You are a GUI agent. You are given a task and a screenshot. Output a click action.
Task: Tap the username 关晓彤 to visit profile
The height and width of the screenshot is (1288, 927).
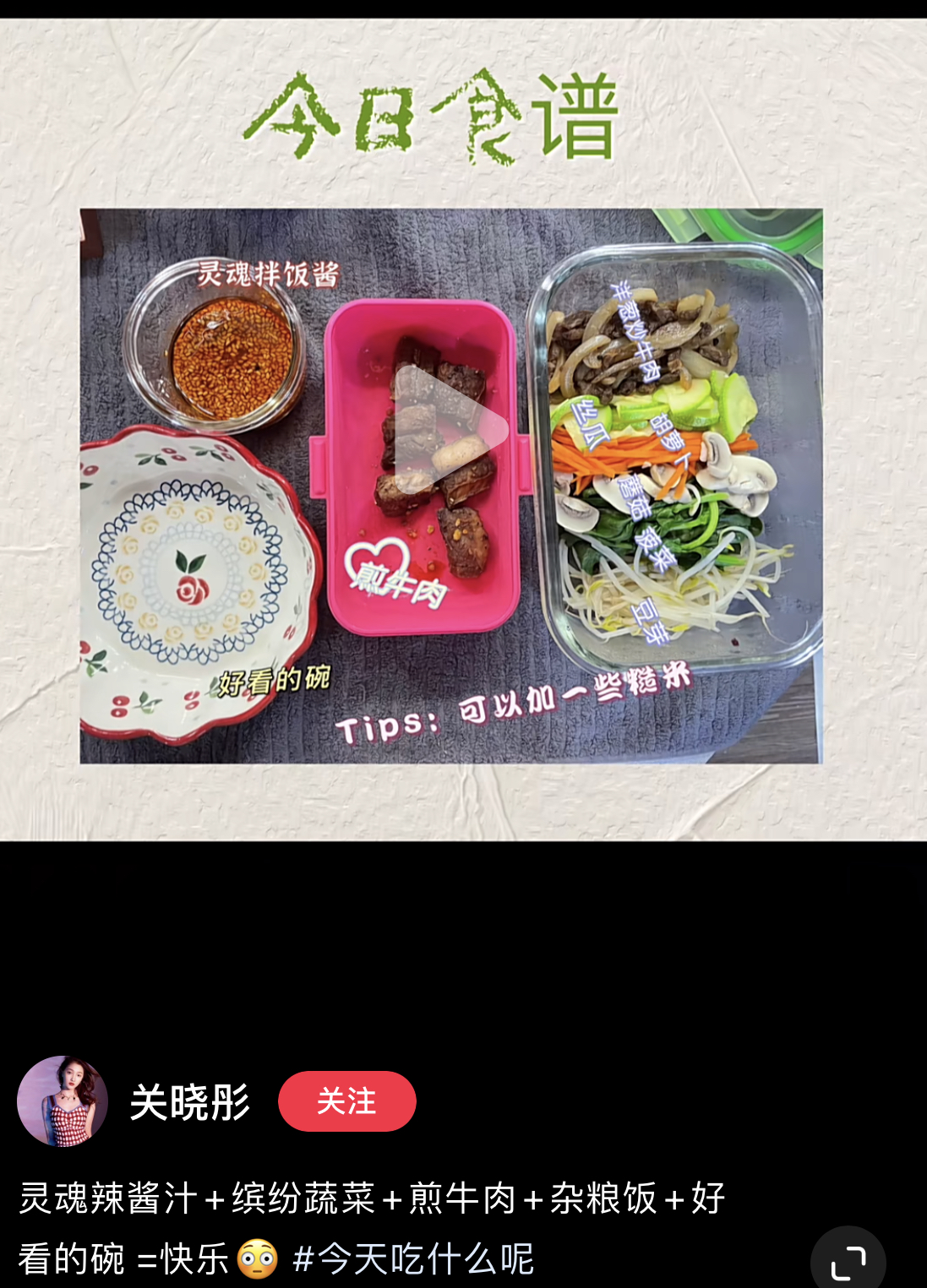pyautogui.click(x=189, y=1101)
